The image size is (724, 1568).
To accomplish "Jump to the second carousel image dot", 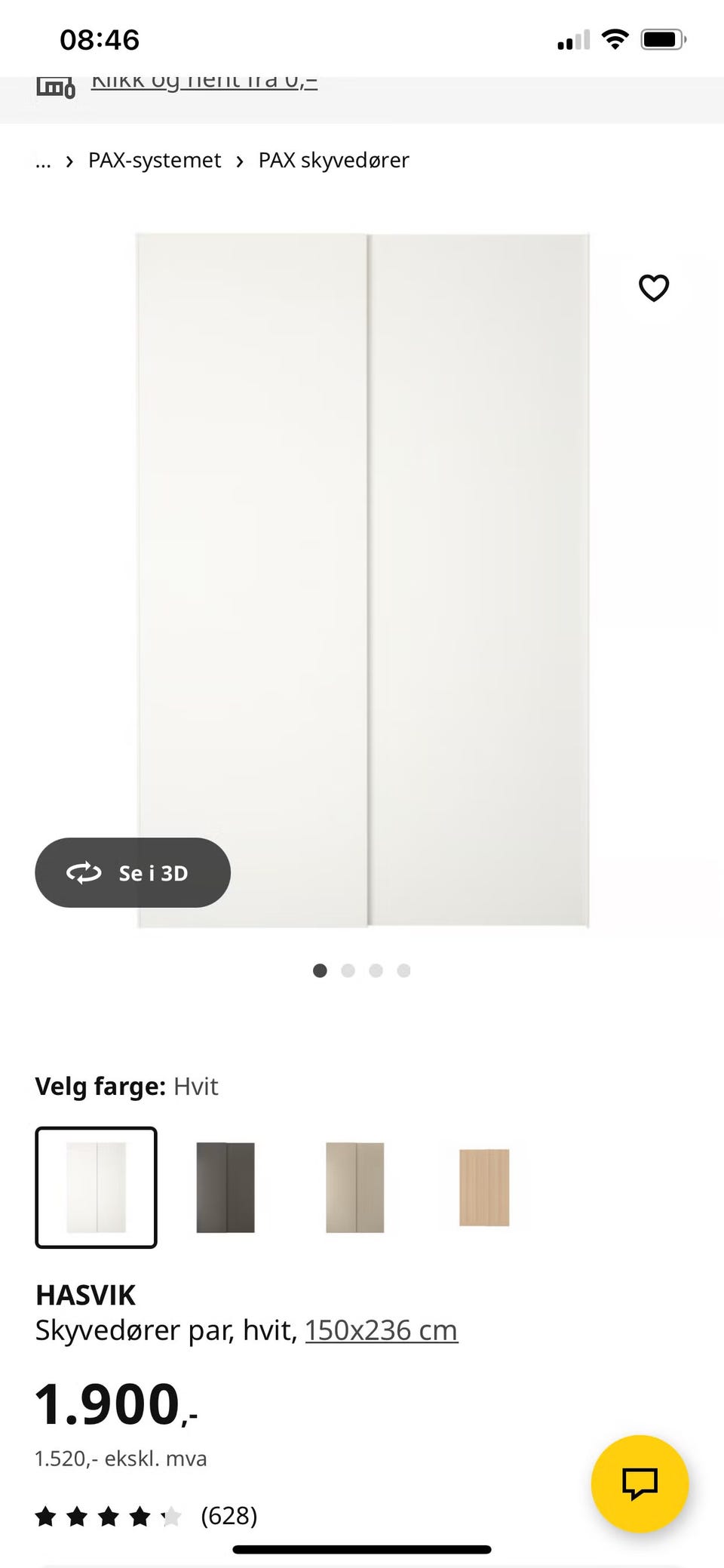I will [348, 970].
